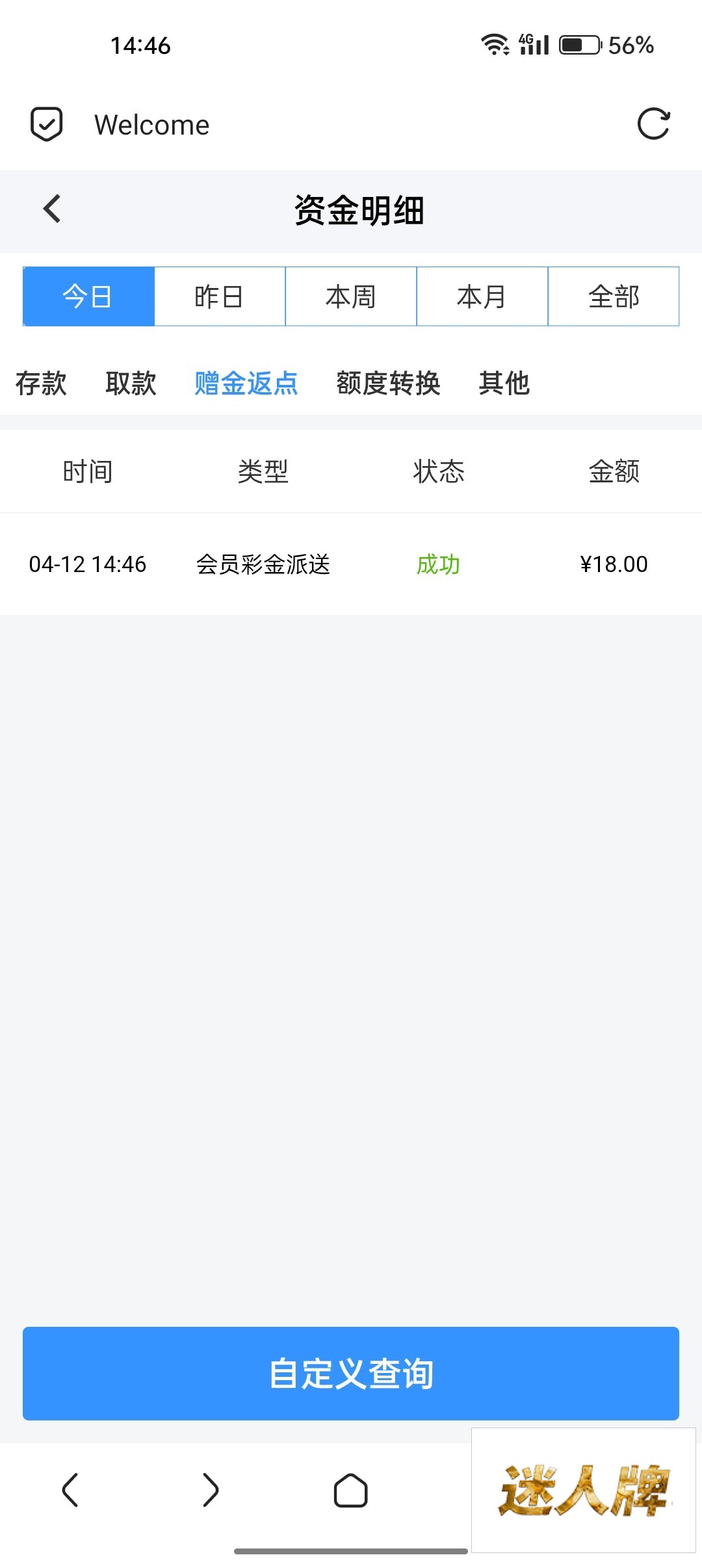Tap the 自定义查询 button
Viewport: 702px width, 1568px height.
(351, 1373)
